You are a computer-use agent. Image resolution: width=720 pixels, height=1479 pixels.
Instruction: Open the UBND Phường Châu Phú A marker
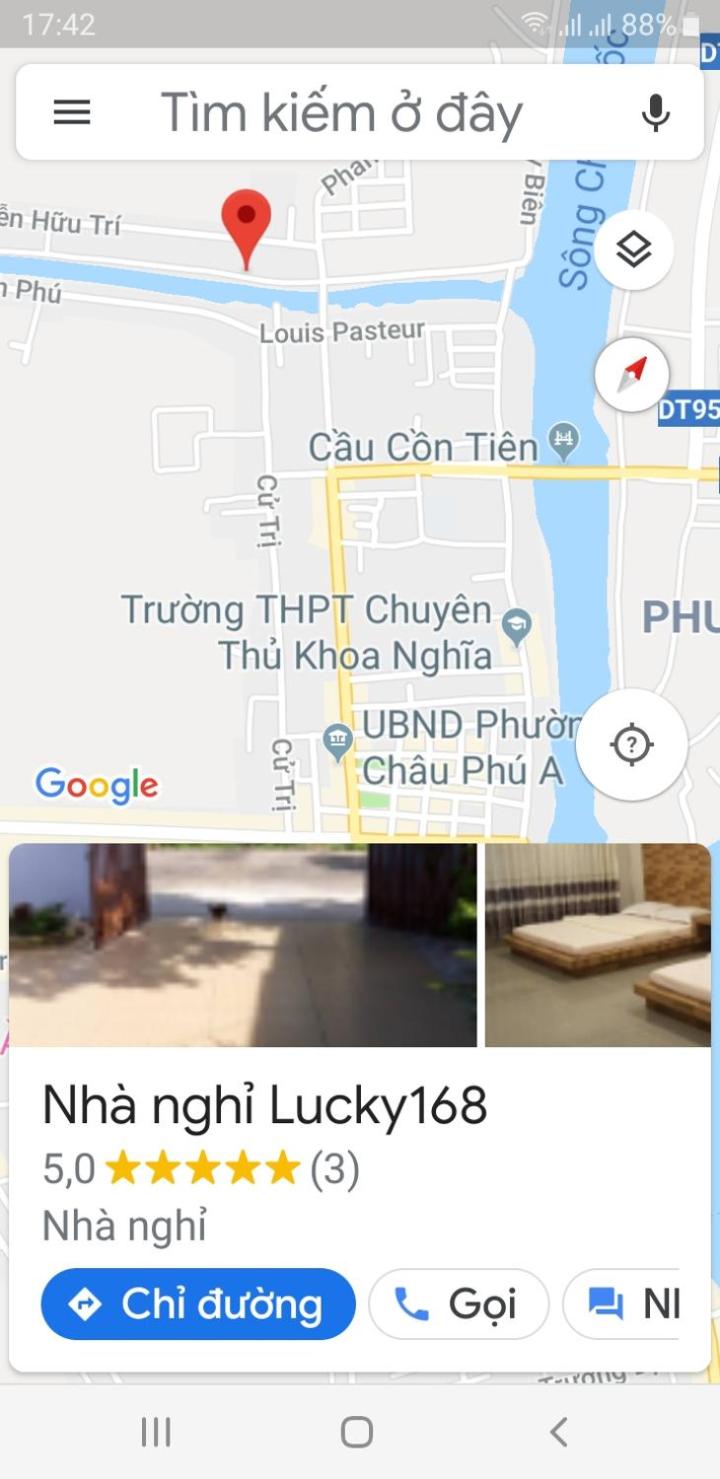point(338,741)
